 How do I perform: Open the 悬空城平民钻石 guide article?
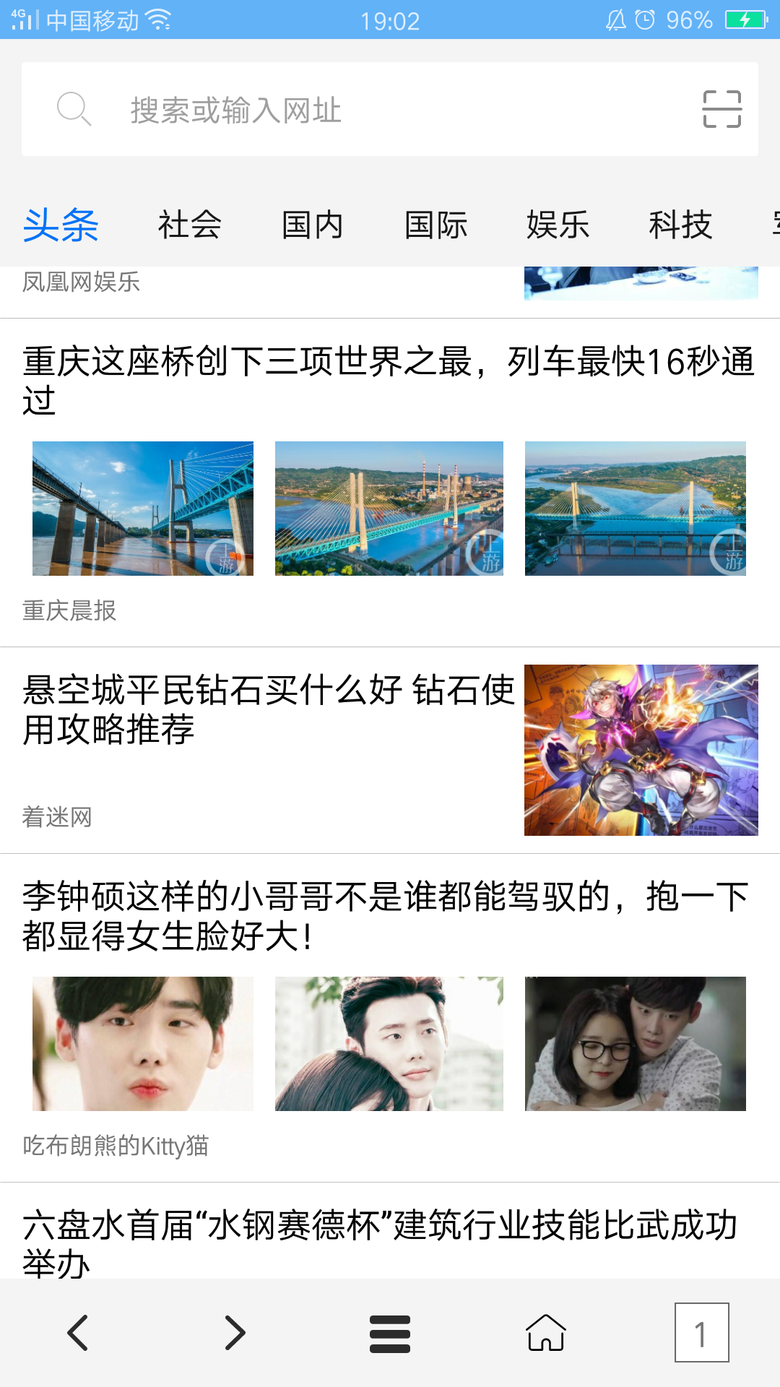click(x=268, y=709)
